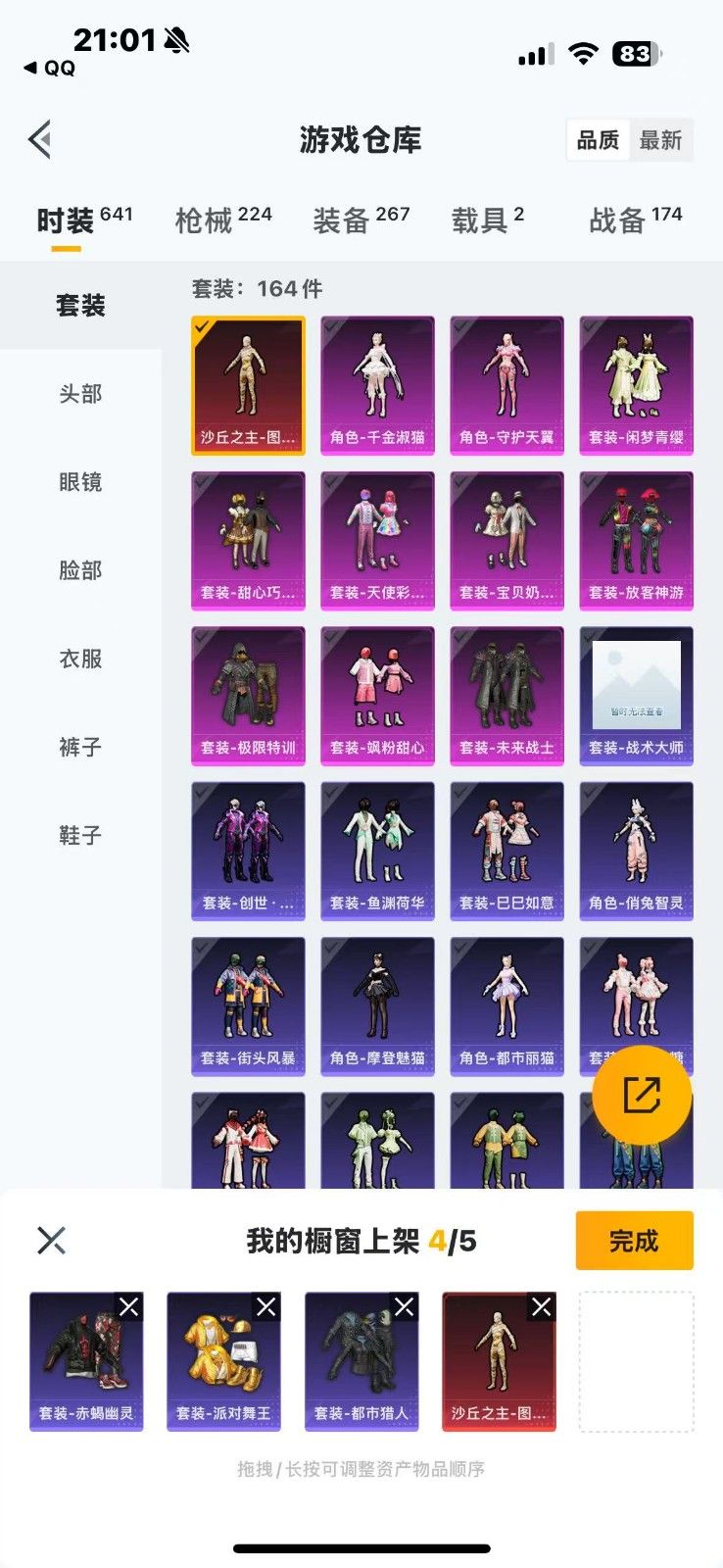The width and height of the screenshot is (723, 1568).
Task: Close the 我的橱窗上架 panel
Action: [51, 1241]
